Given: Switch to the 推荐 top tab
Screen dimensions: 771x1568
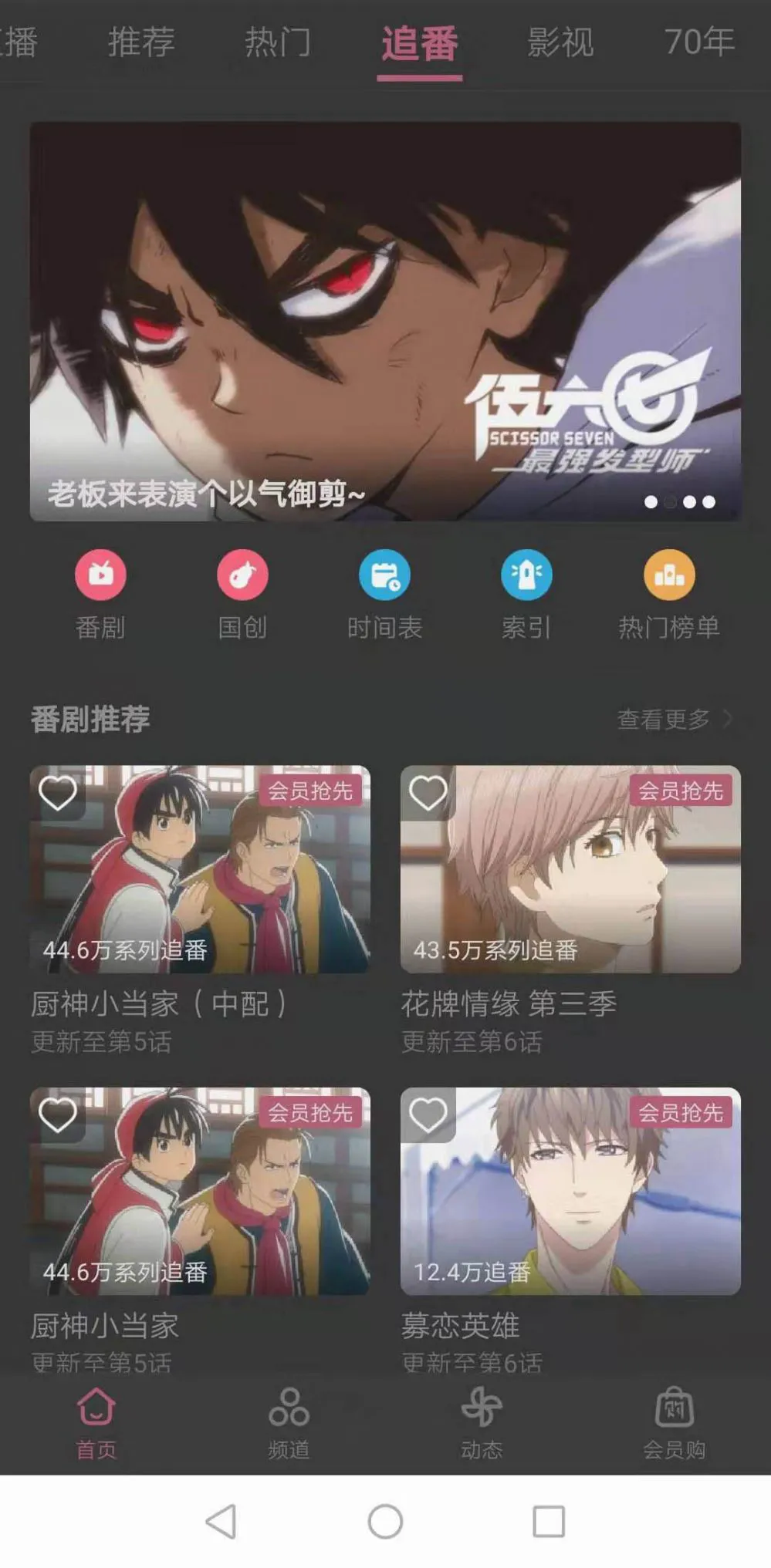Looking at the screenshot, I should click(141, 42).
